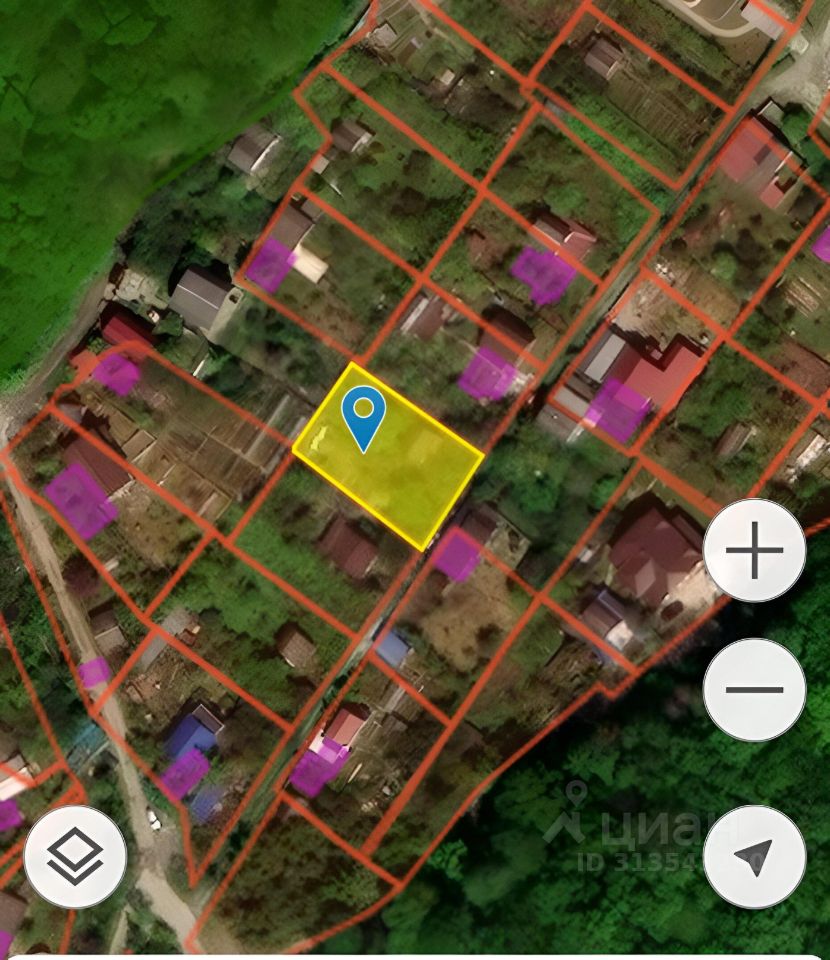
Task: Open the map layers selector
Action: pos(75,857)
